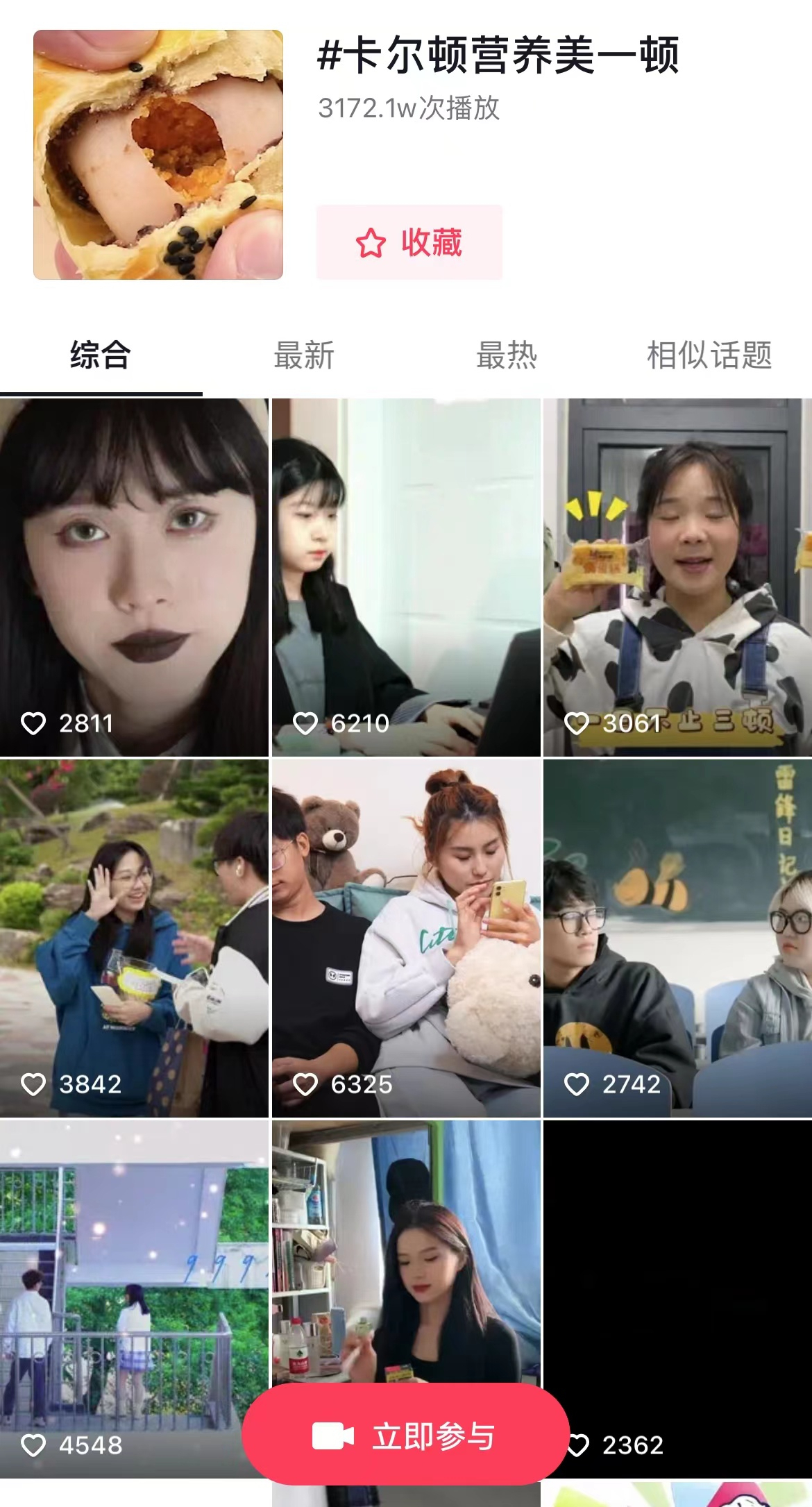Switch to the 最热 tab

click(507, 355)
